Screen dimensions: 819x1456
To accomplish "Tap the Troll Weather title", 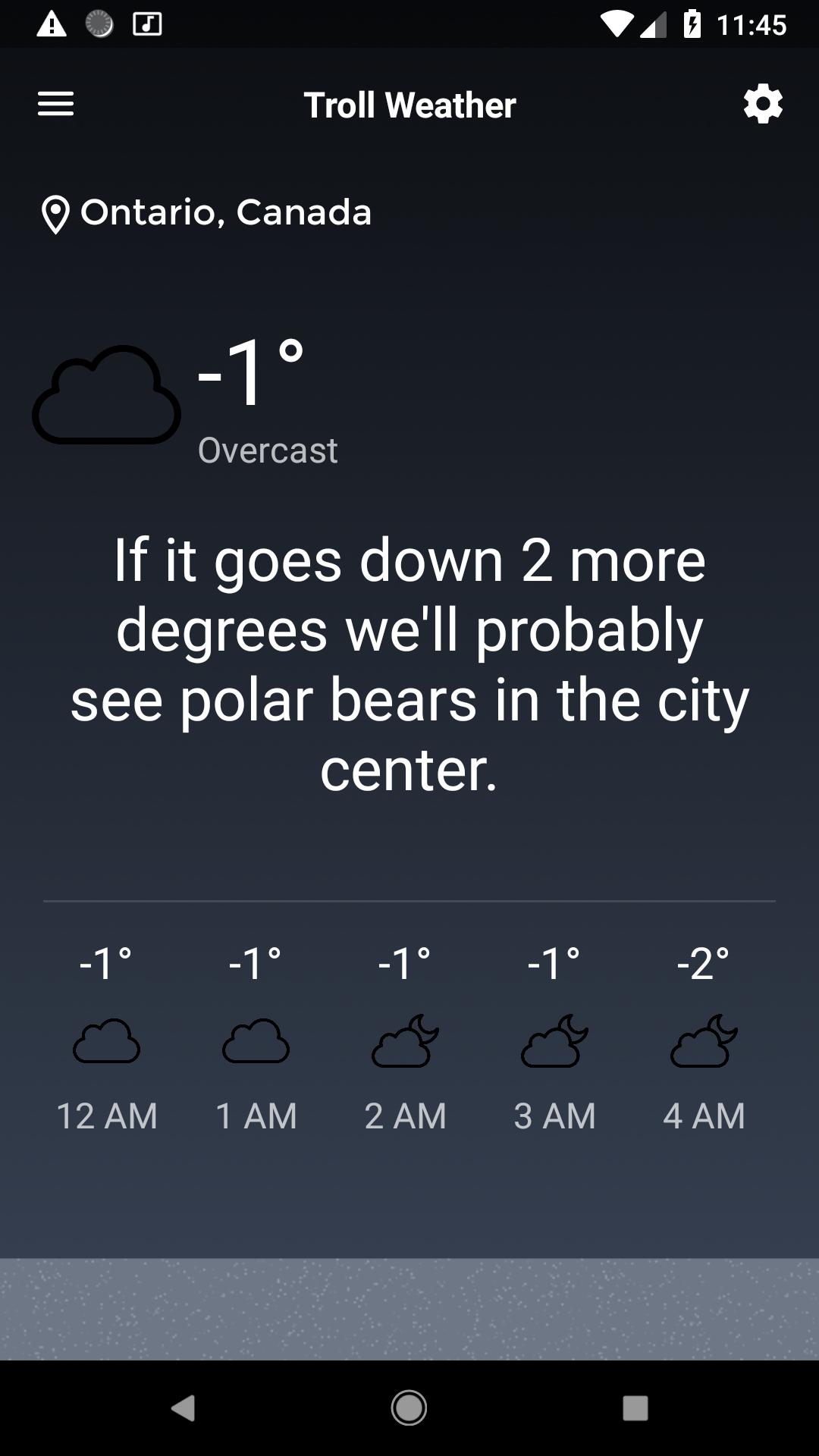I will tap(409, 105).
